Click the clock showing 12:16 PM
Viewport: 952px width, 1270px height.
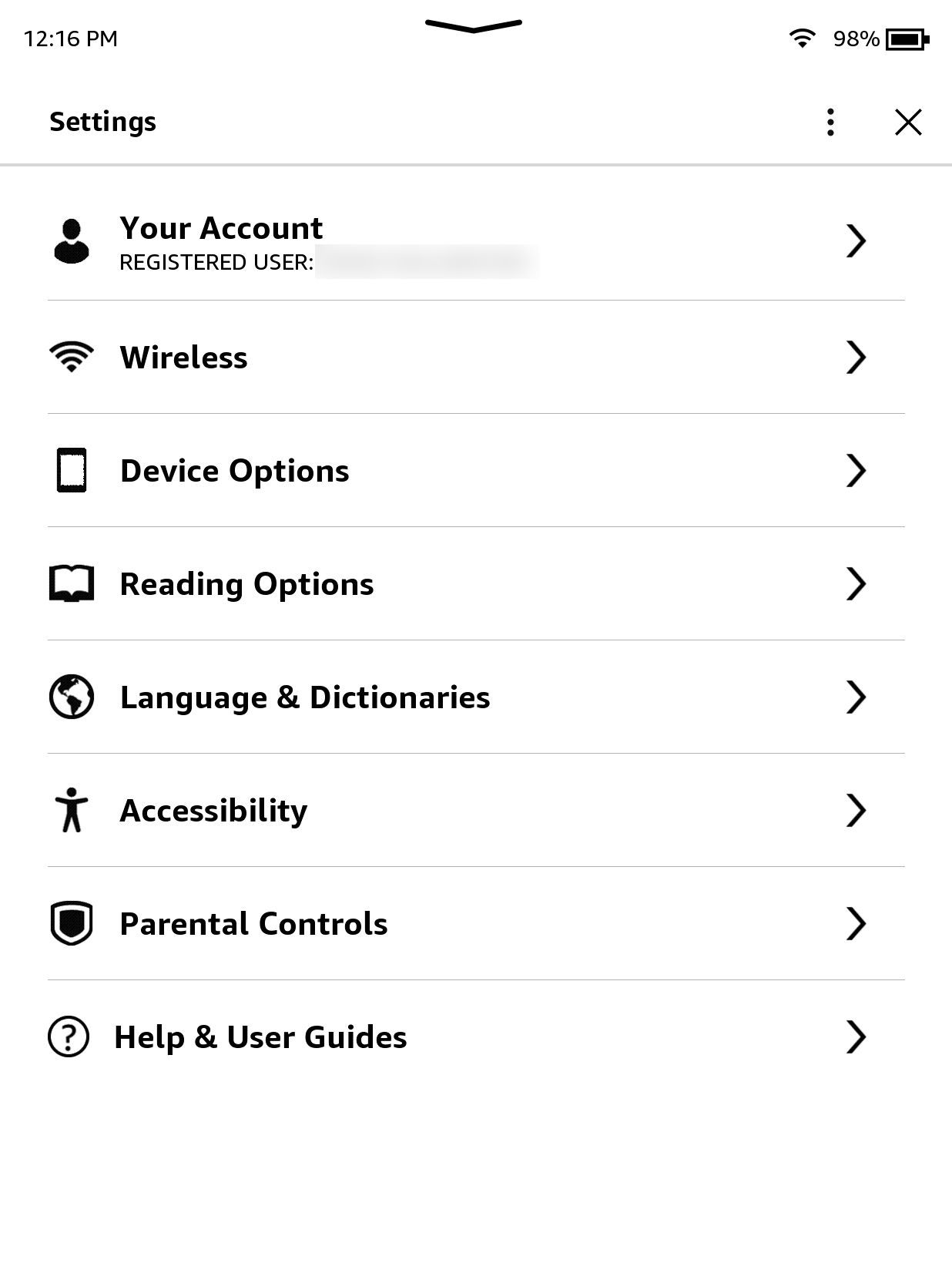click(69, 37)
